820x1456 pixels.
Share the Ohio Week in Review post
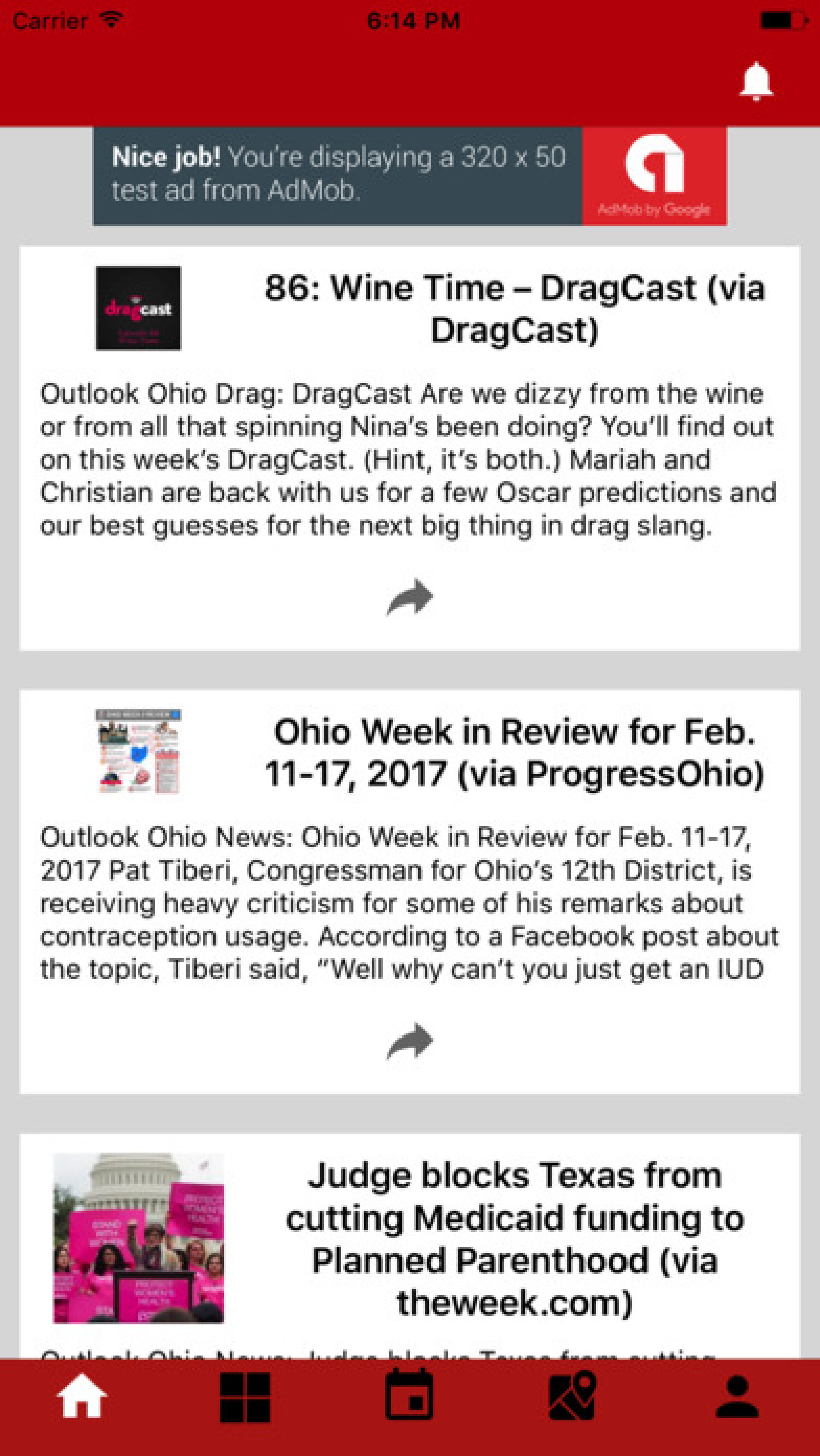click(x=410, y=1041)
